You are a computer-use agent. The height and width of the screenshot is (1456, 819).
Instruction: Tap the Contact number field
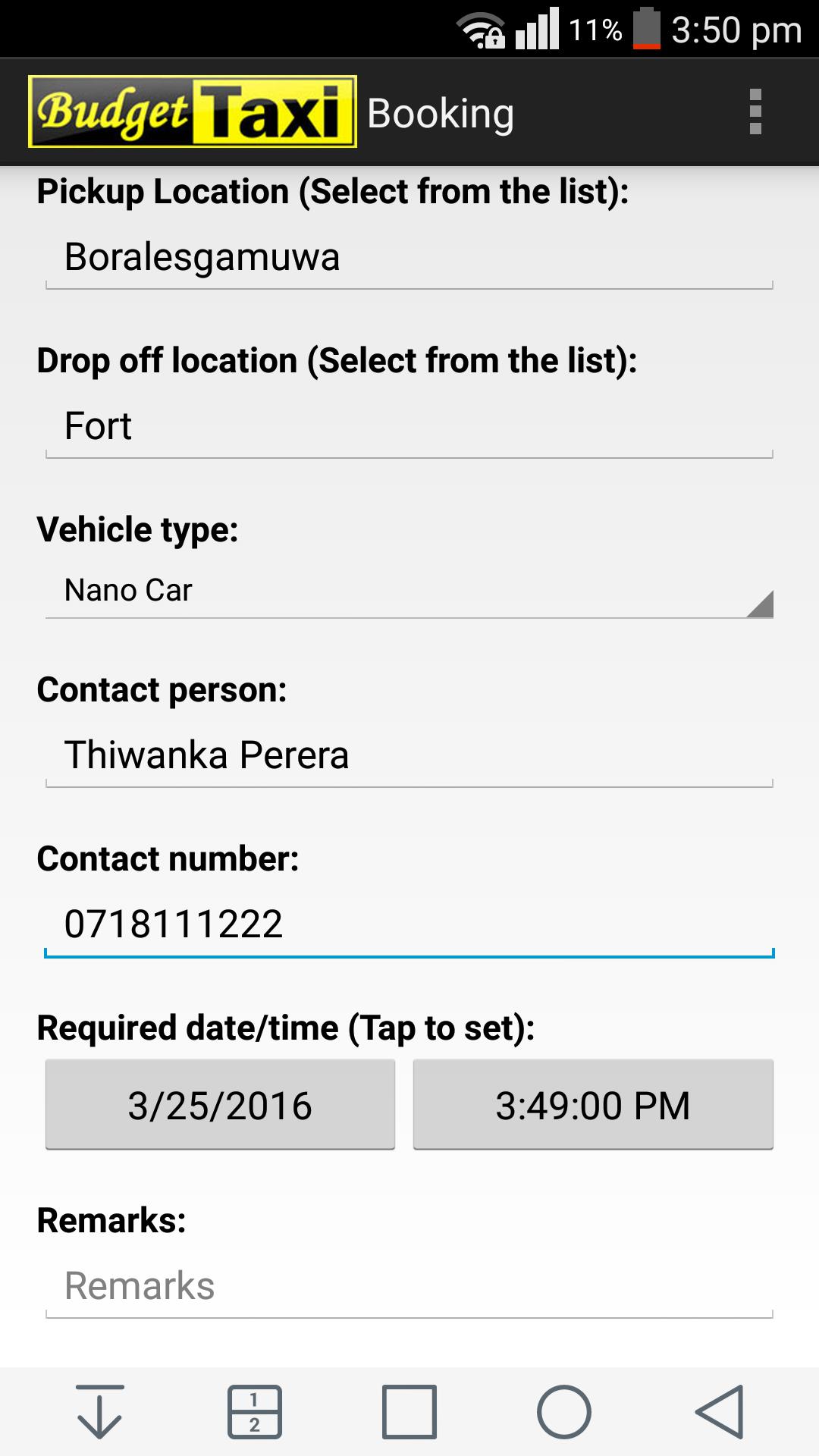(409, 925)
